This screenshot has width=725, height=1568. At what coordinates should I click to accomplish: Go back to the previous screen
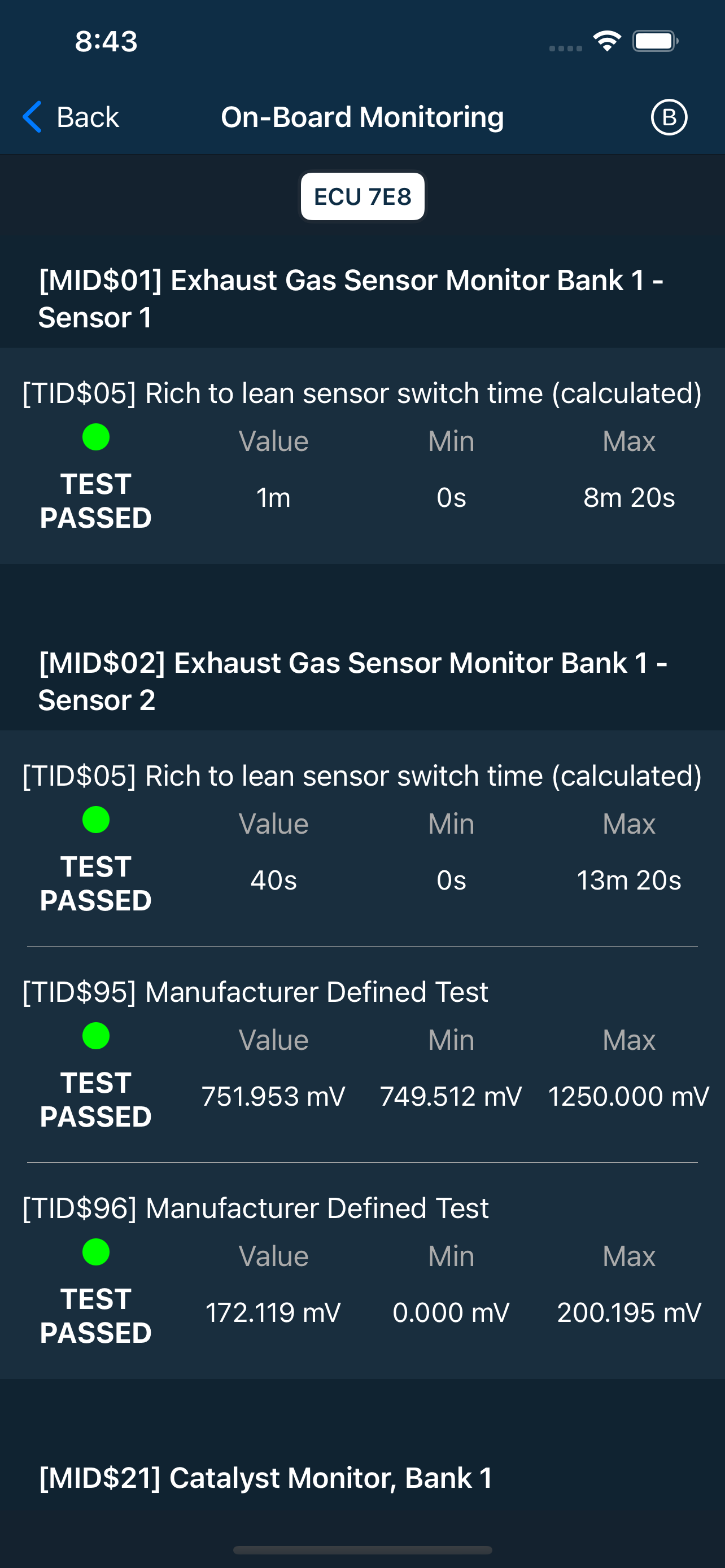(x=71, y=117)
